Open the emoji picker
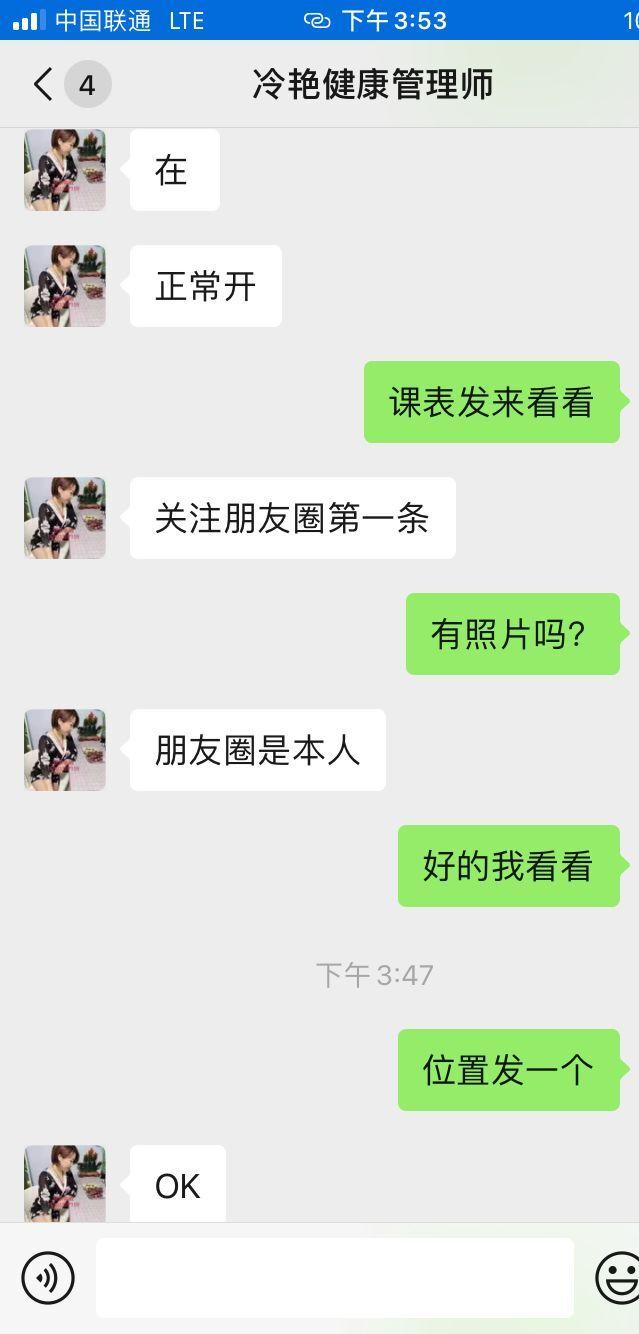This screenshot has height=1334, width=639. tap(616, 1277)
